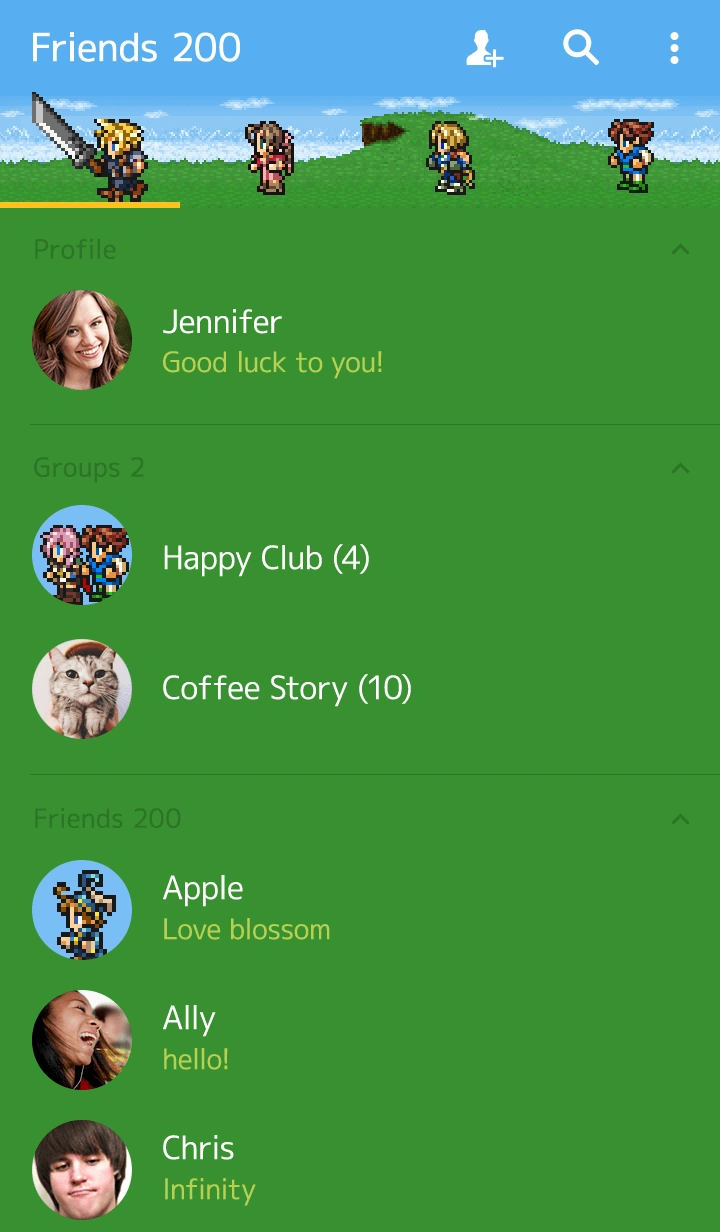Image resolution: width=720 pixels, height=1232 pixels.
Task: Open the Coffee Story group
Action: (x=286, y=688)
